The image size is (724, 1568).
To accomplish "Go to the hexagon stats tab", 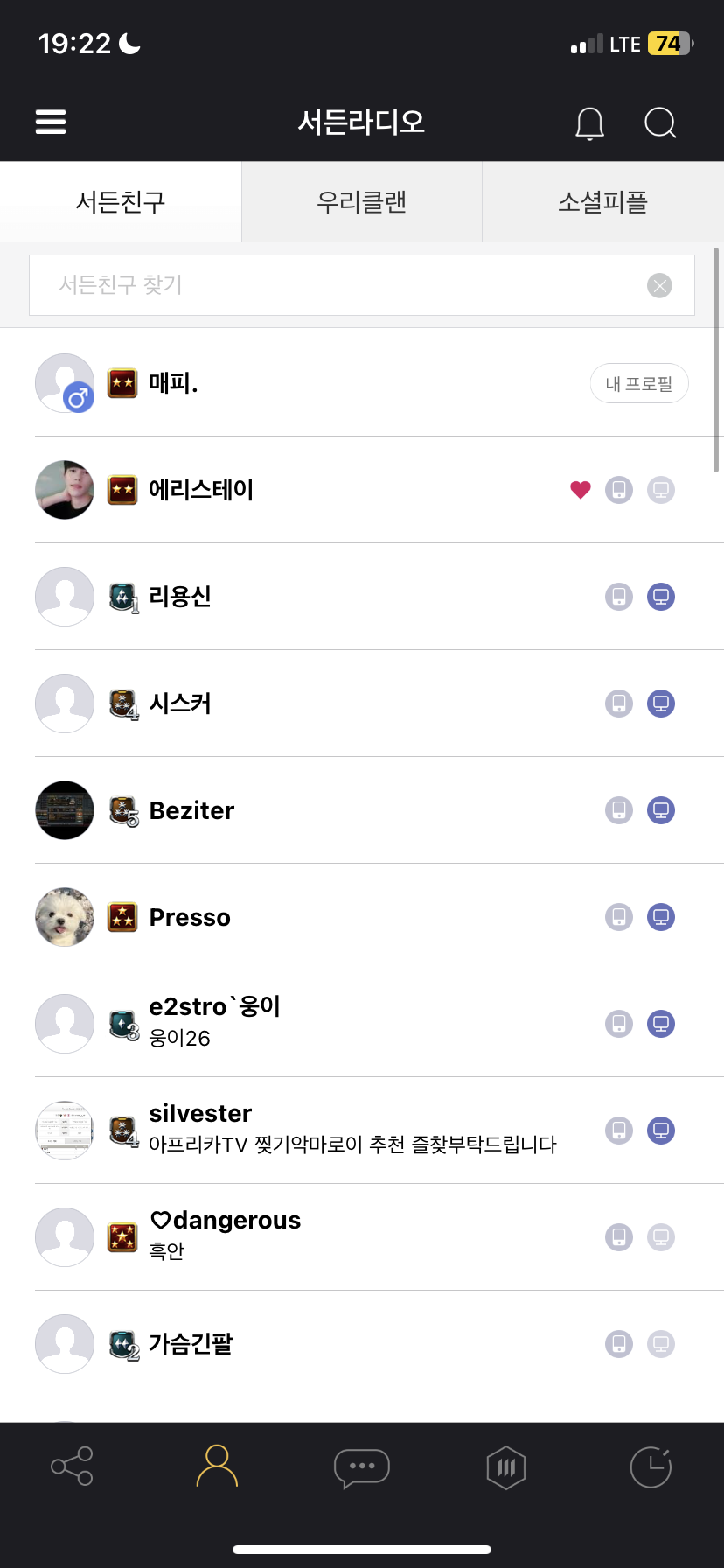I will coord(505,1466).
